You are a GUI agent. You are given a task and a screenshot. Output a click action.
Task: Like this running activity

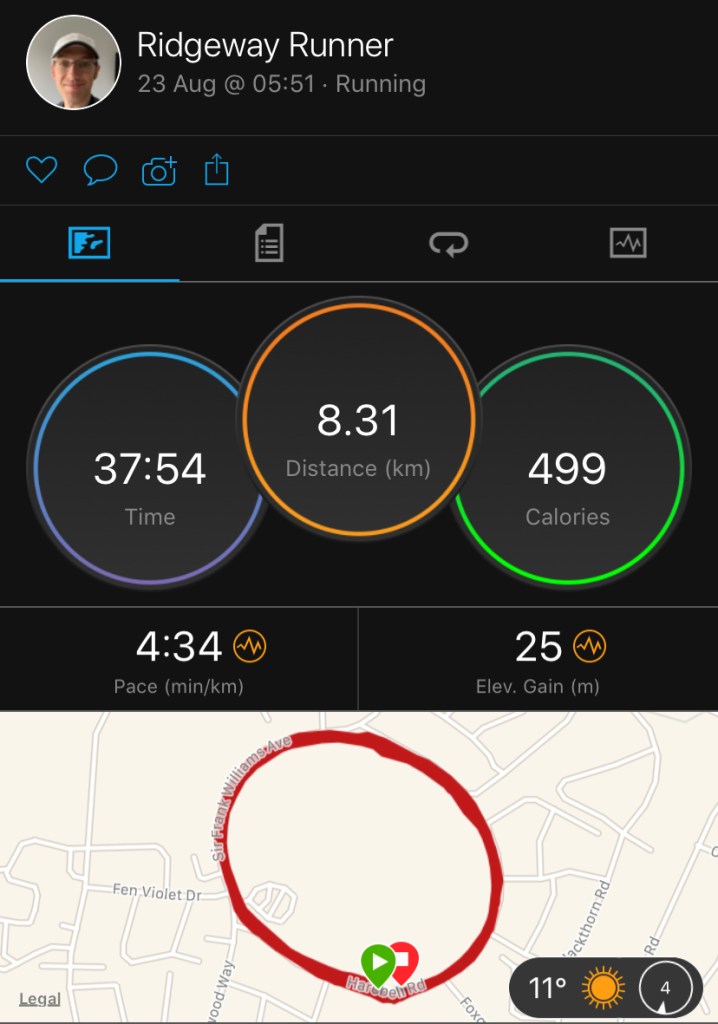(41, 170)
